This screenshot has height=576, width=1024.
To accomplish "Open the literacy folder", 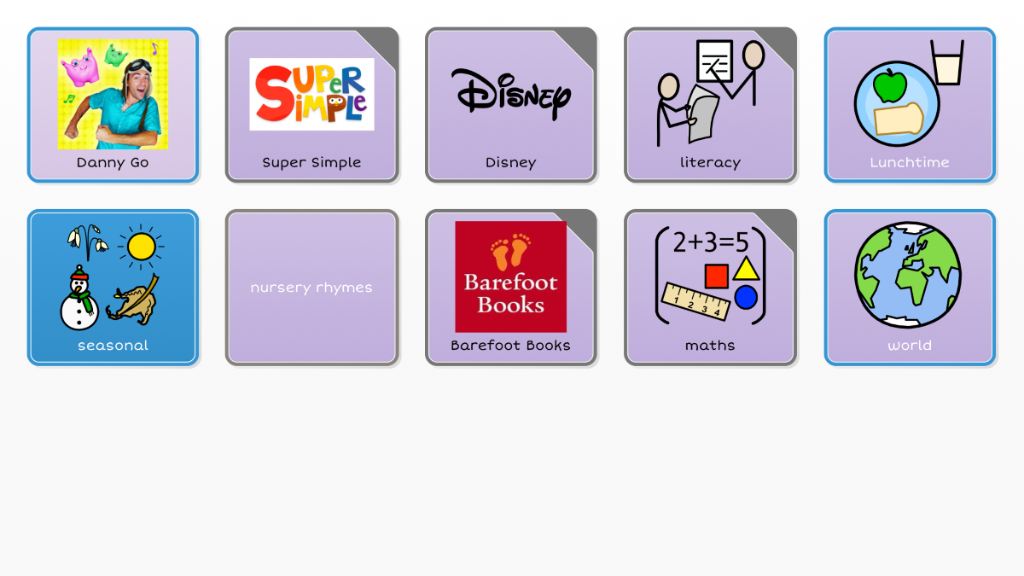I will tap(710, 105).
